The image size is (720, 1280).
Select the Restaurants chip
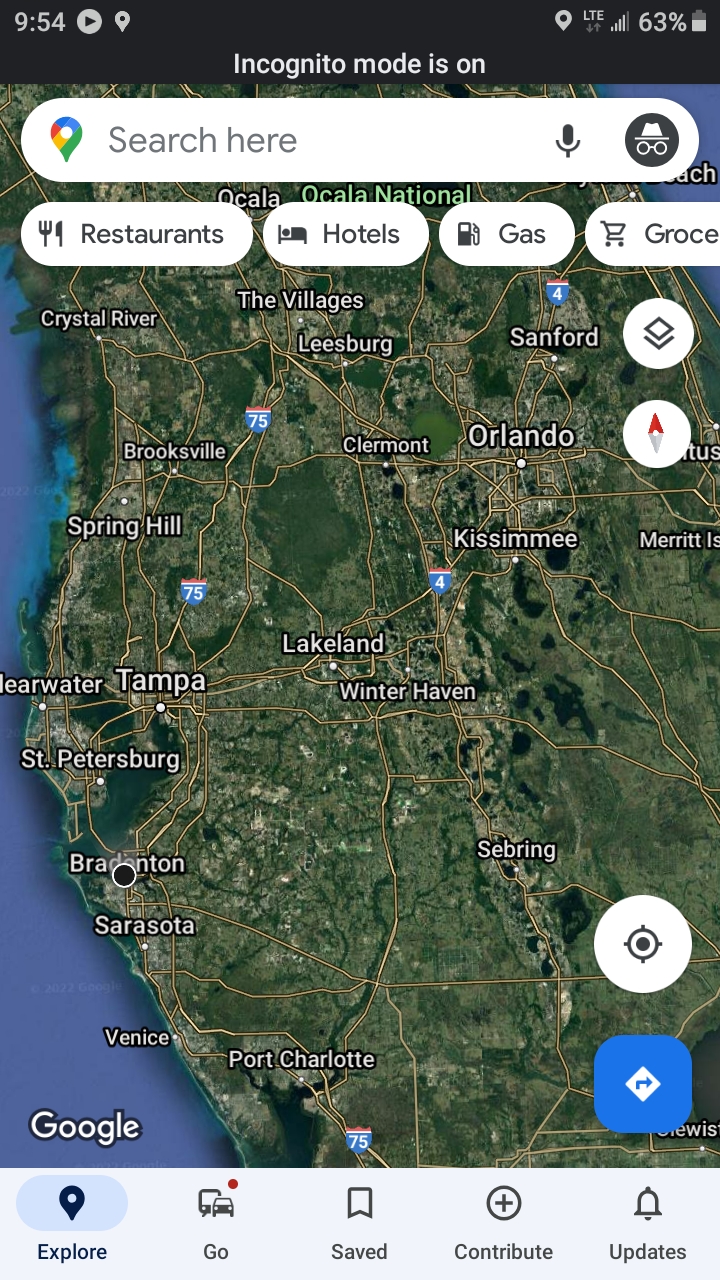click(135, 234)
